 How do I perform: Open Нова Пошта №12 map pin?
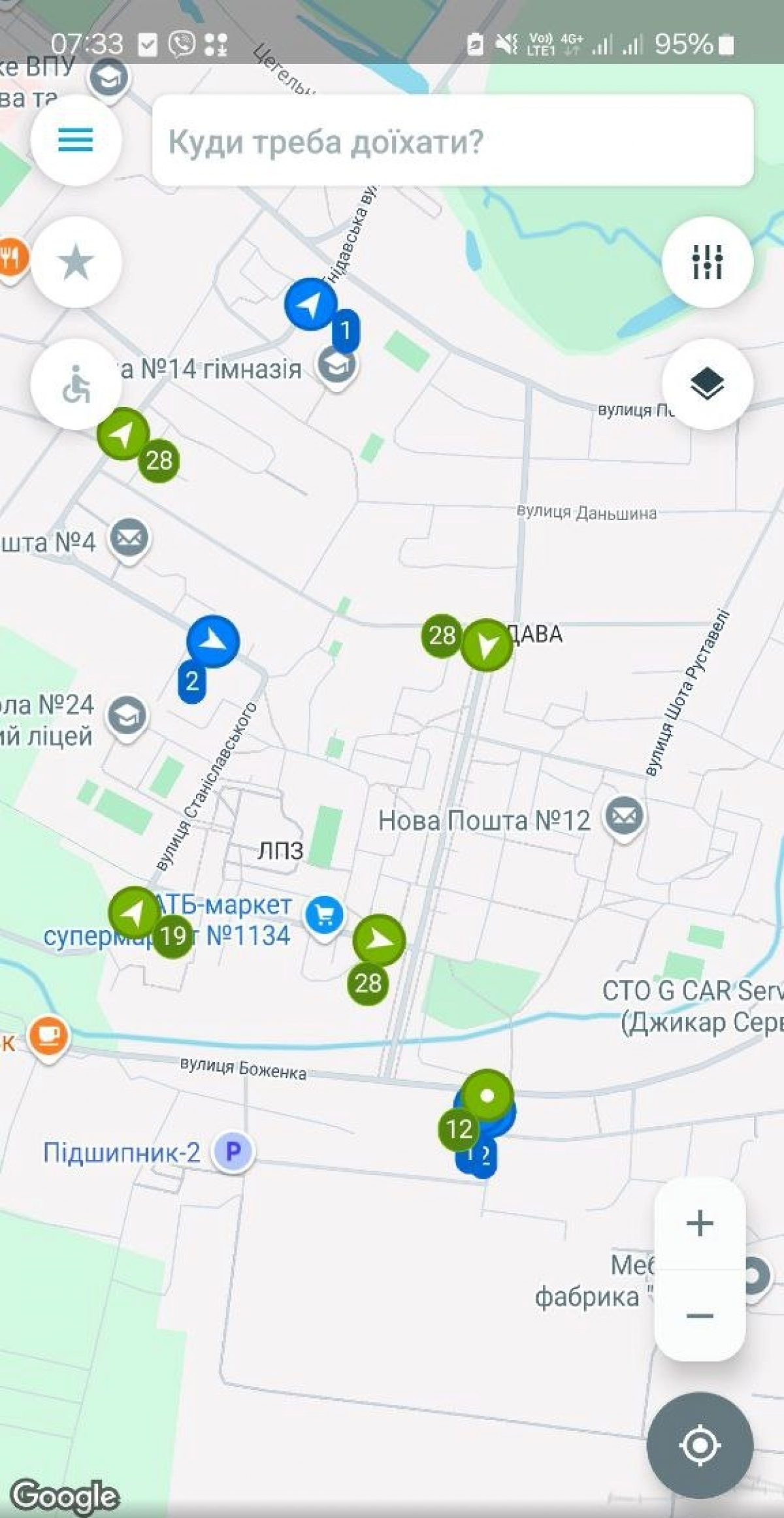625,817
